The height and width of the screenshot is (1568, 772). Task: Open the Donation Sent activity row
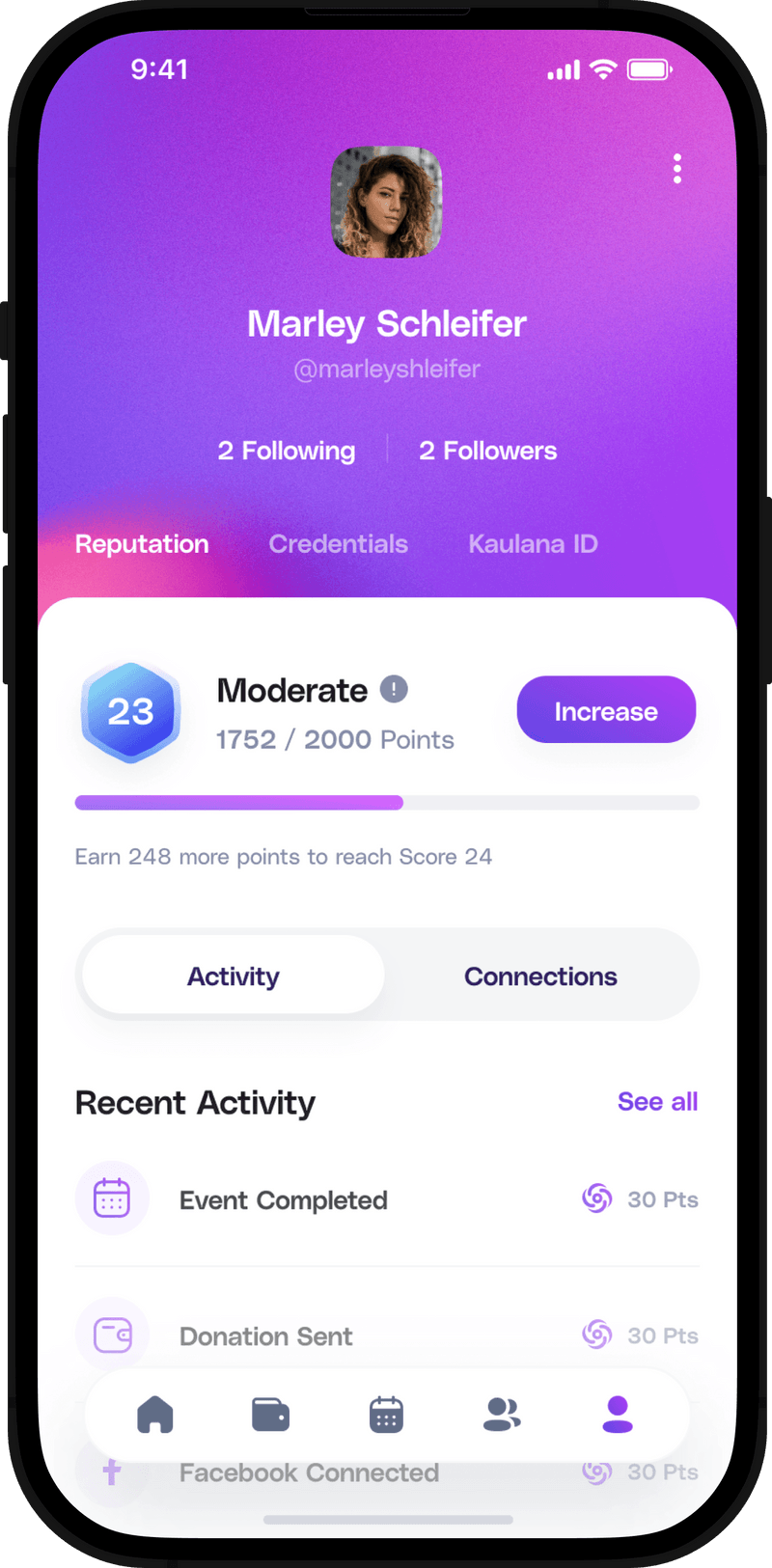pos(386,1335)
